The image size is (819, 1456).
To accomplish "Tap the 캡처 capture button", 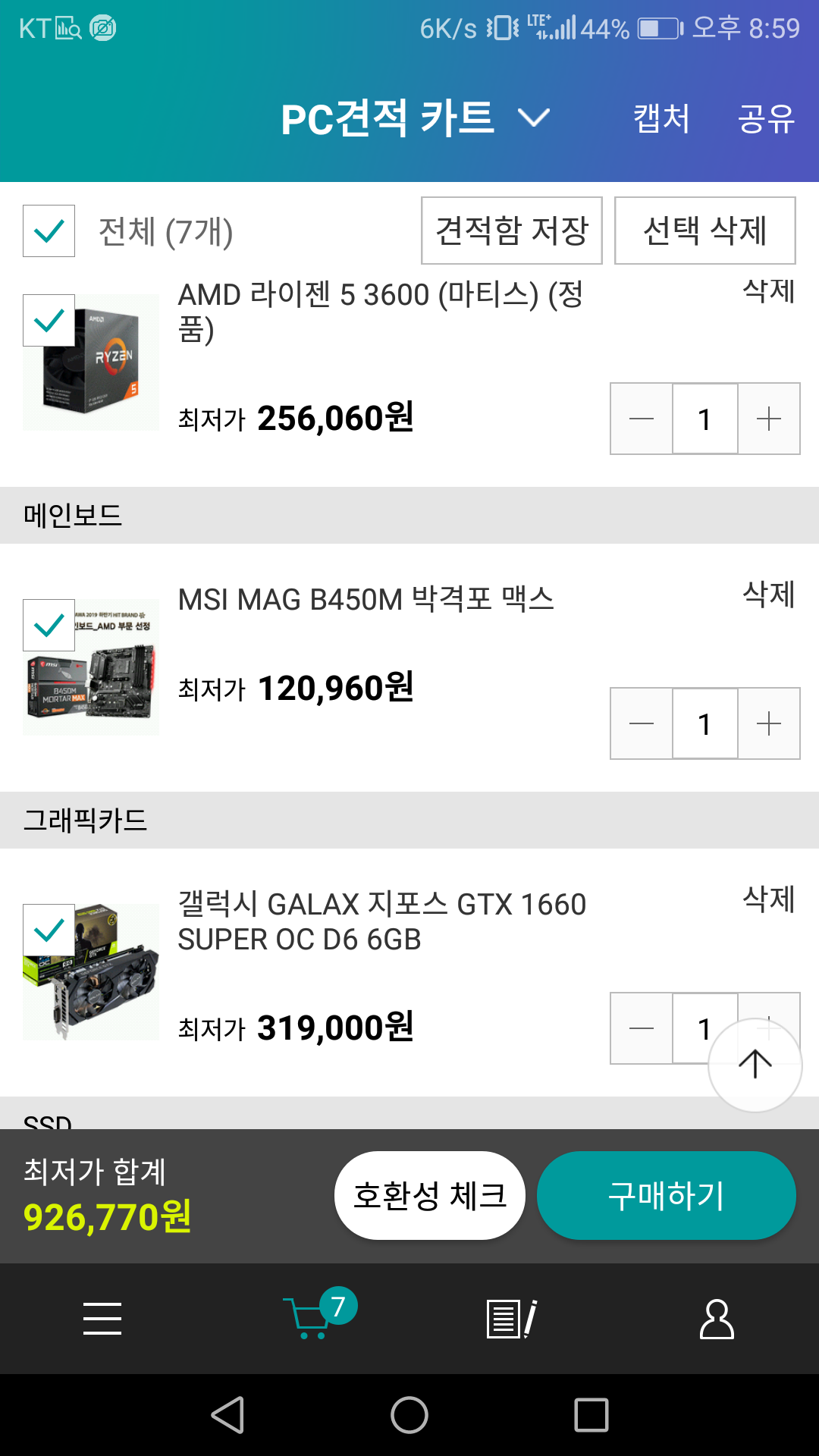I will [661, 119].
